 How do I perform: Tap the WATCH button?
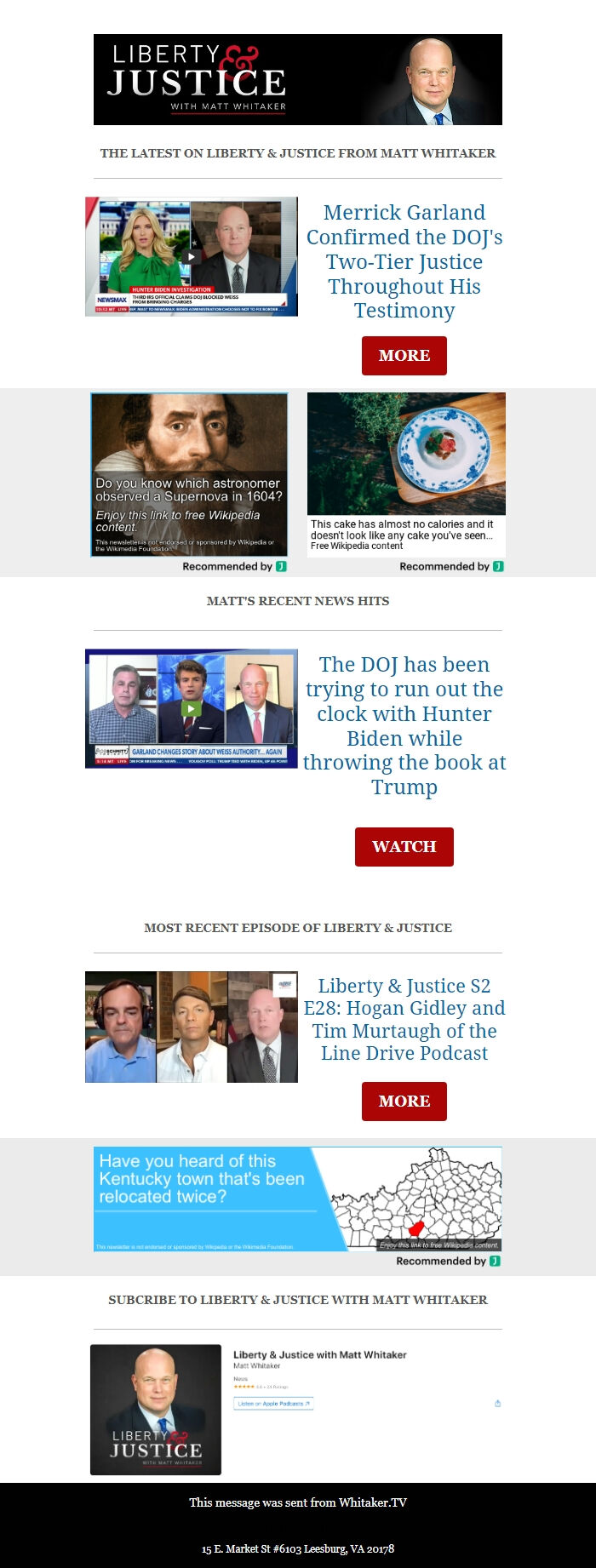click(404, 847)
